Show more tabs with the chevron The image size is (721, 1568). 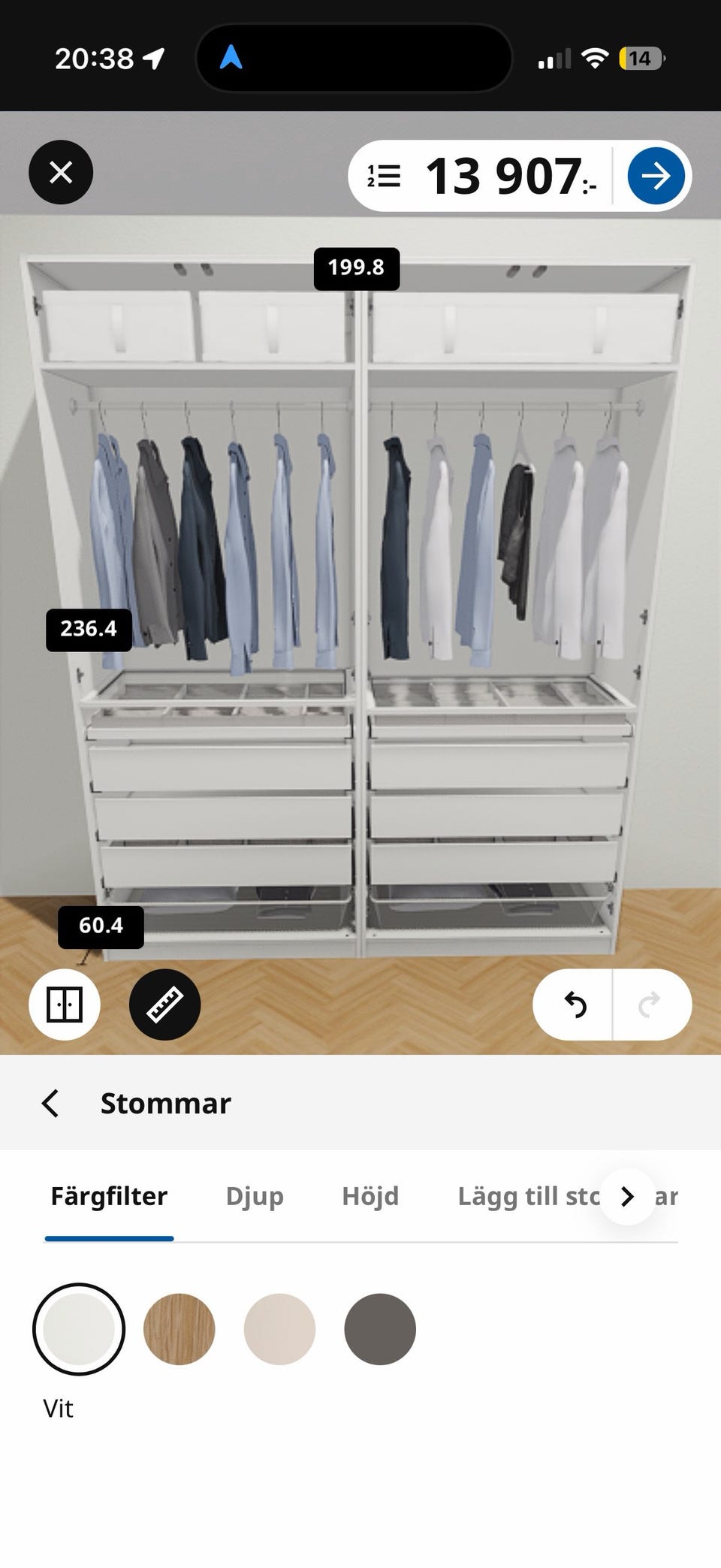[x=628, y=1196]
